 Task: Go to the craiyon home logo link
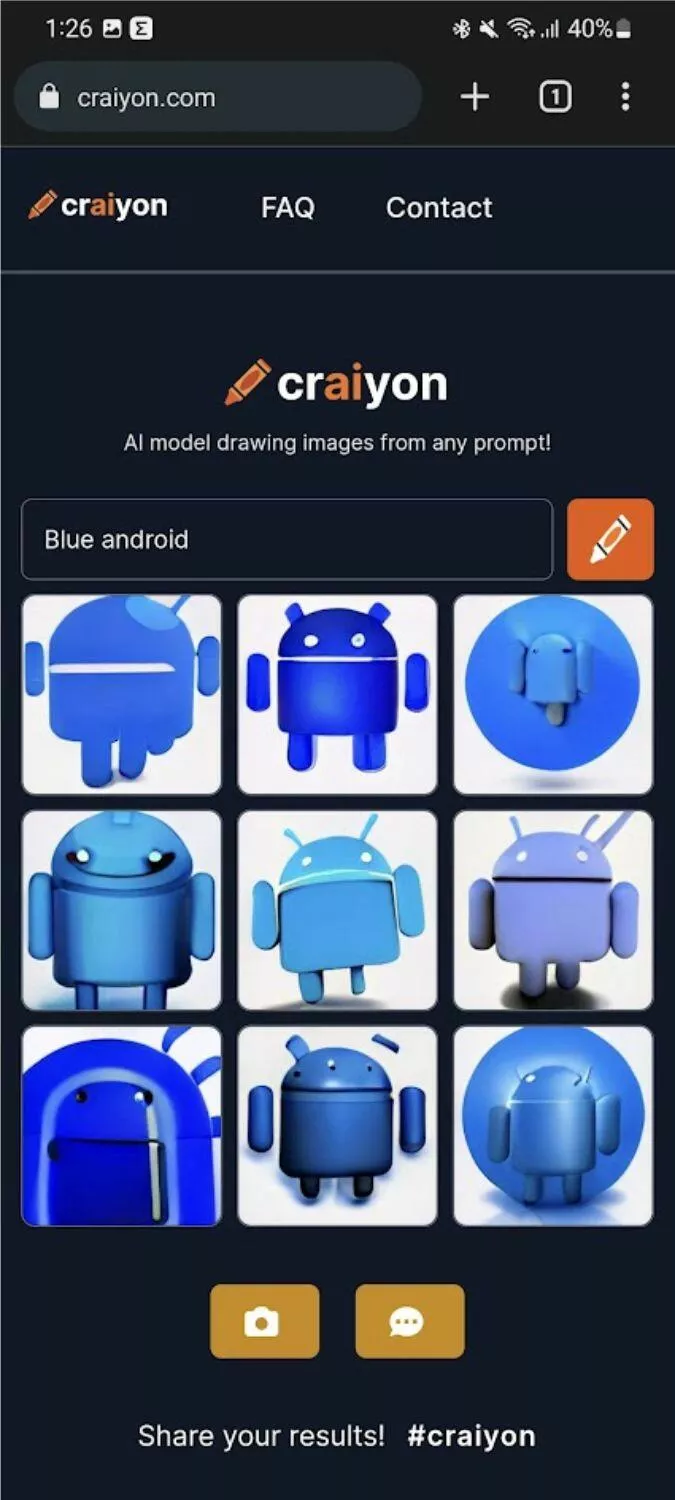click(99, 206)
